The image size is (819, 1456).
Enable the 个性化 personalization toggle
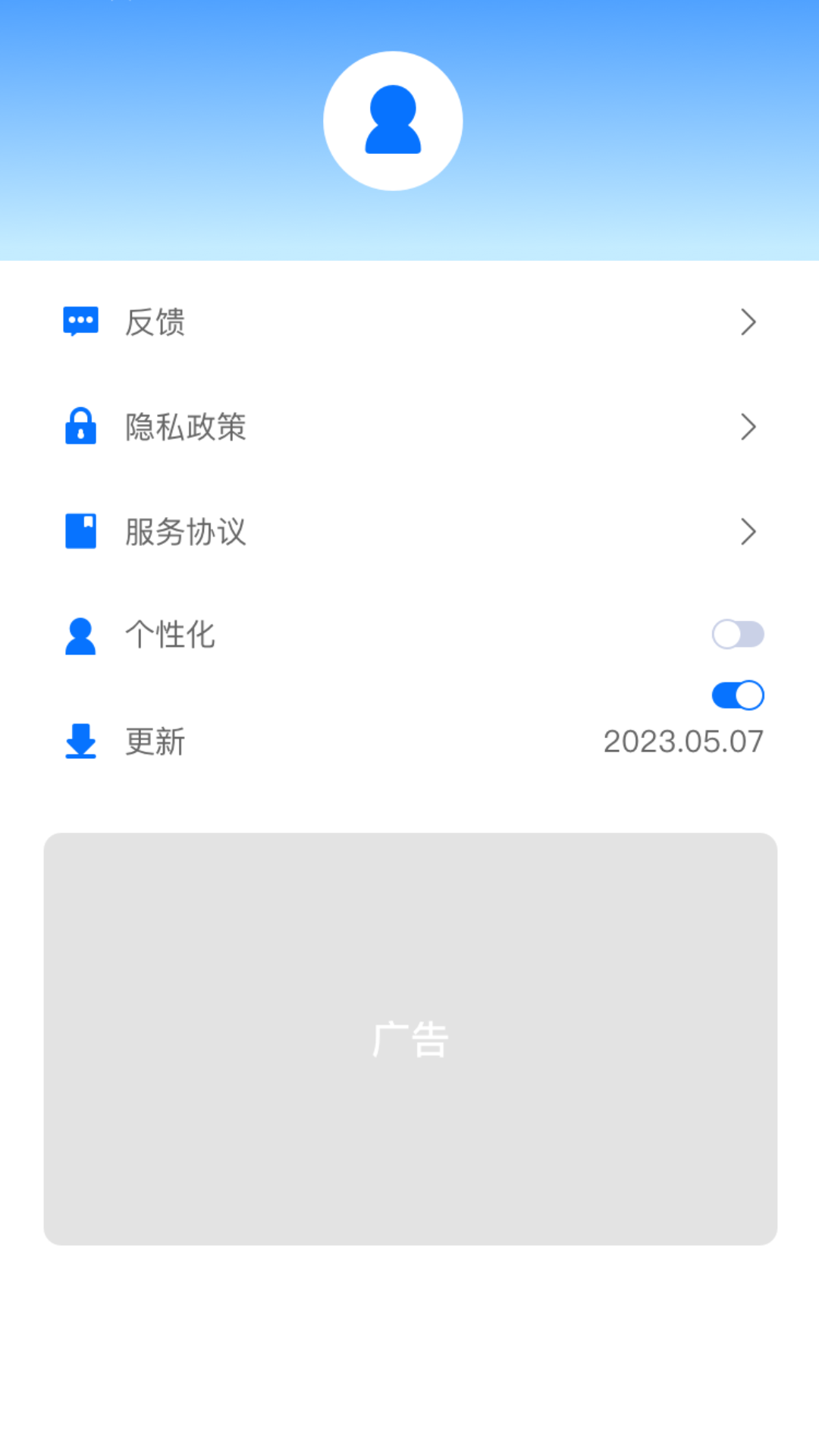739,633
